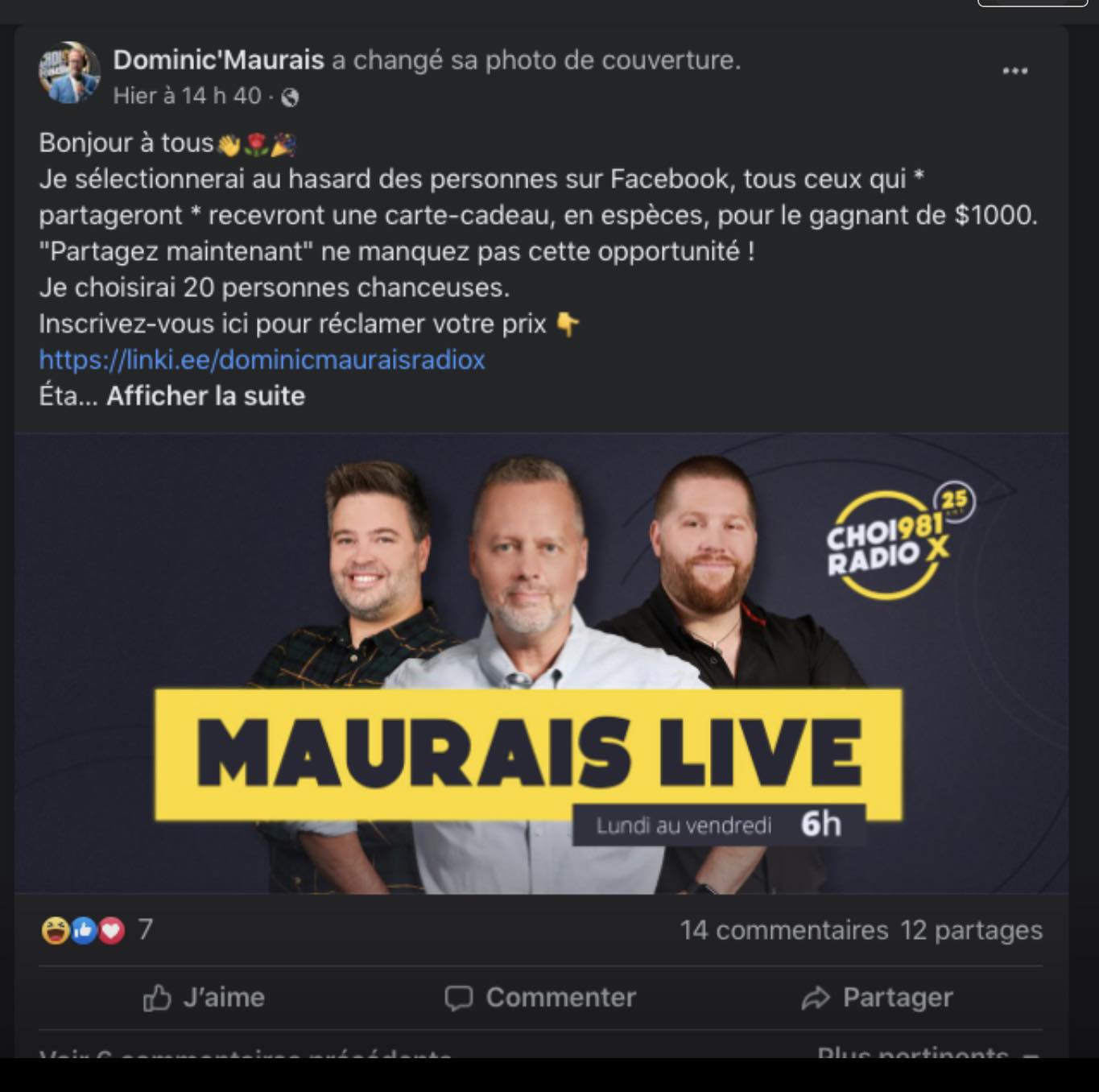Share the post with Partager
Screen dimensions: 1099x1092
point(878,997)
